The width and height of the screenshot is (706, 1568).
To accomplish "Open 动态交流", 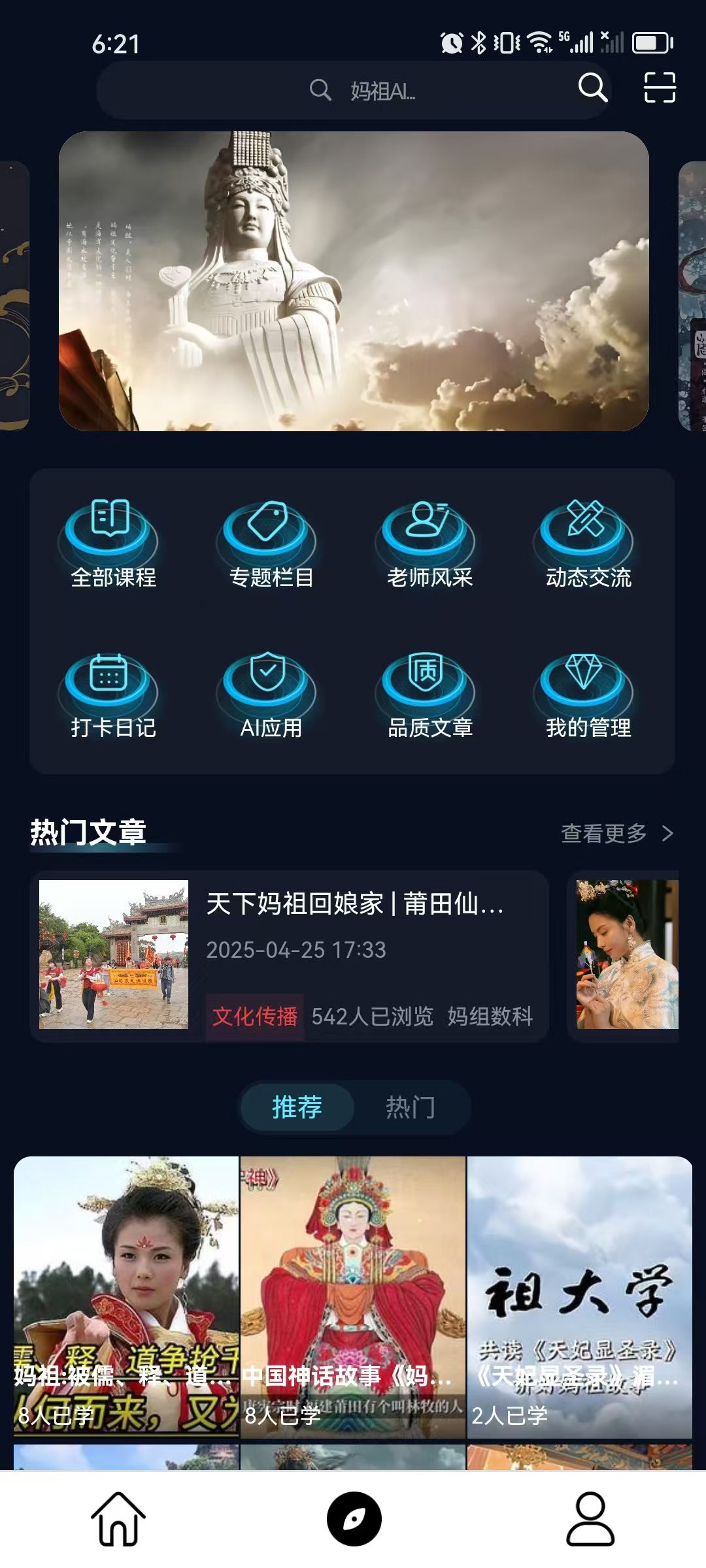I will (x=588, y=544).
